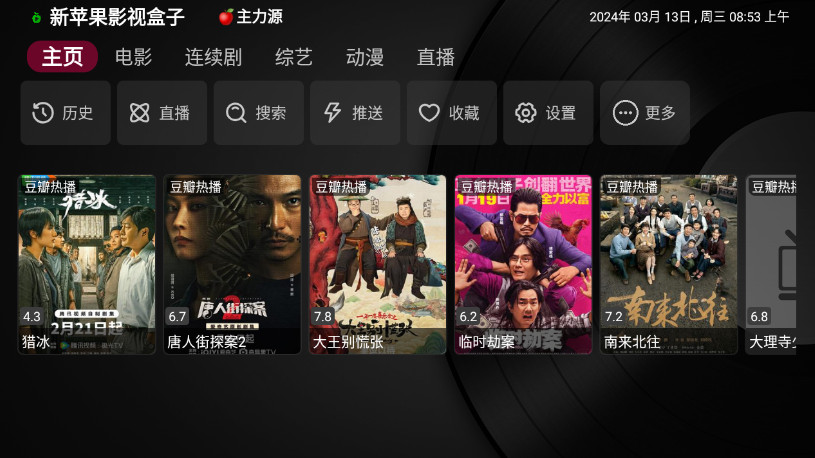815x458 pixels.
Task: Select the 动漫 tab
Action: 364,57
